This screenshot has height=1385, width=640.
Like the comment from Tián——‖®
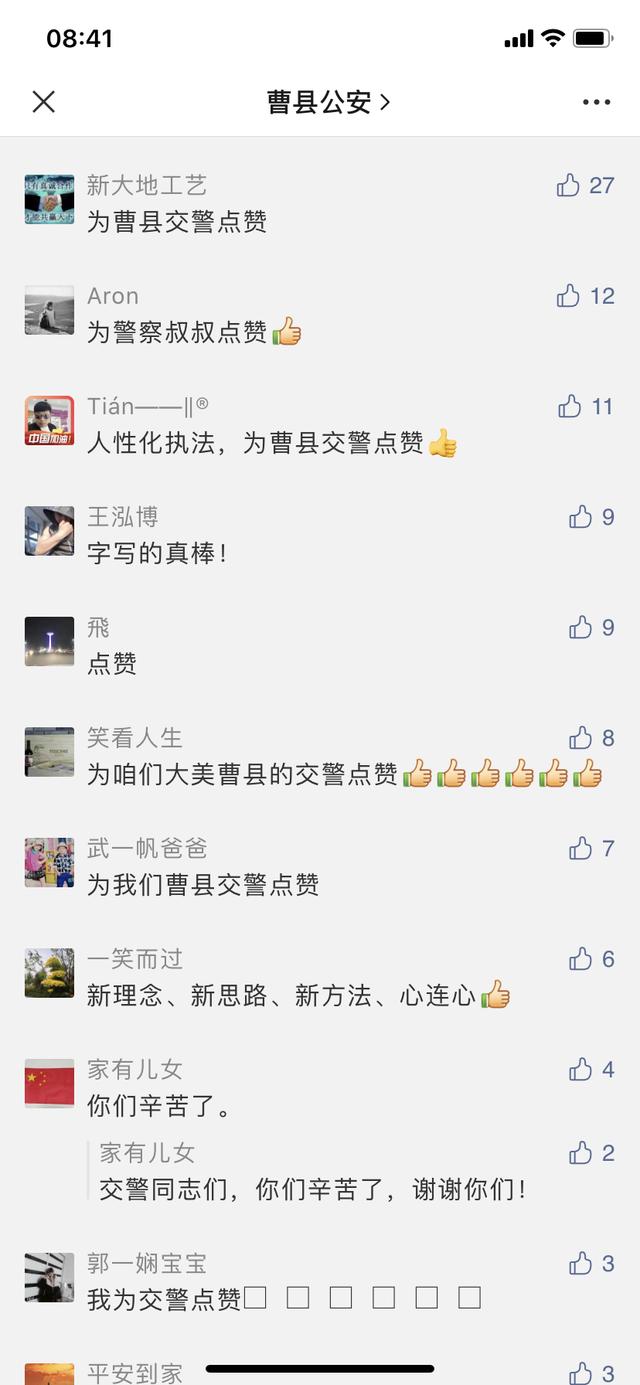coord(570,406)
